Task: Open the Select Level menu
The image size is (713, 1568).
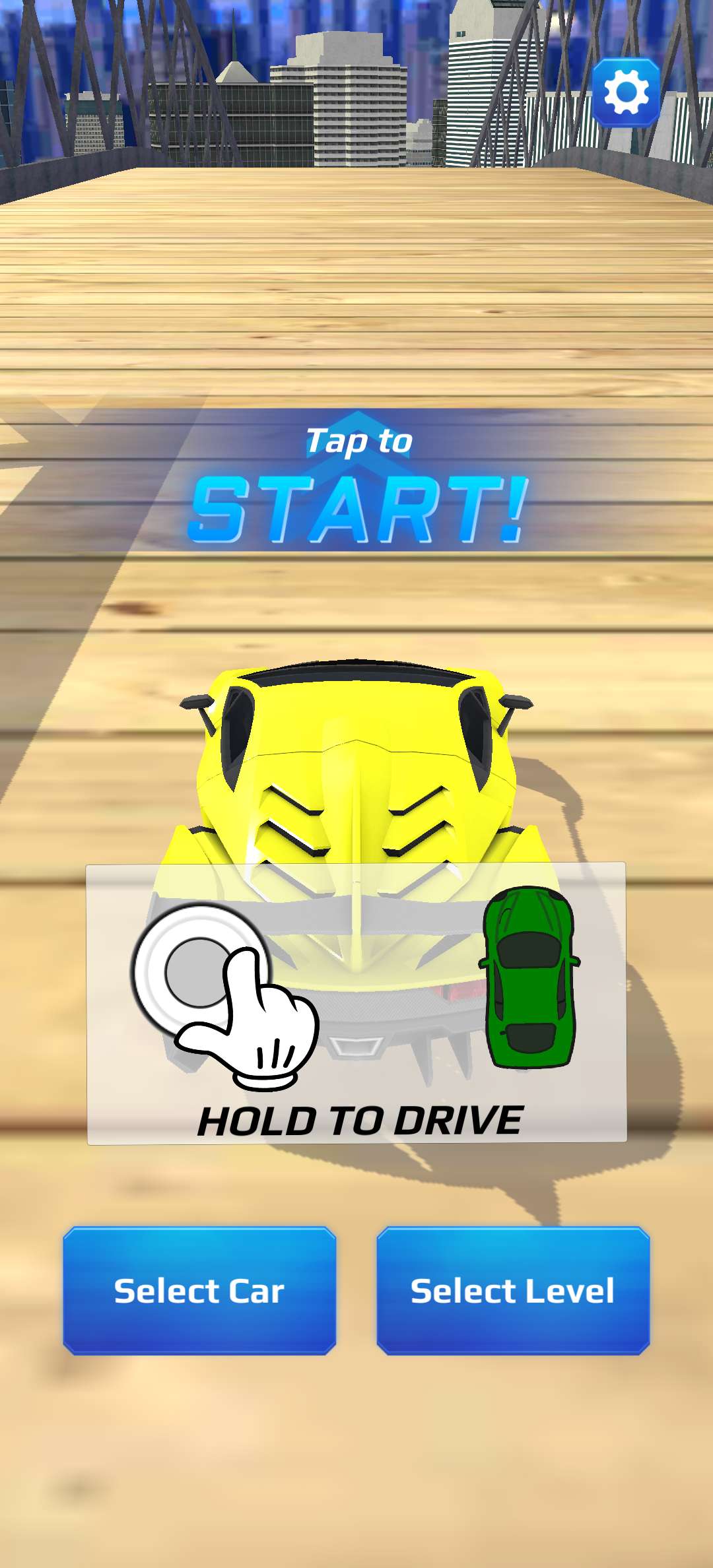Action: pos(513,1291)
